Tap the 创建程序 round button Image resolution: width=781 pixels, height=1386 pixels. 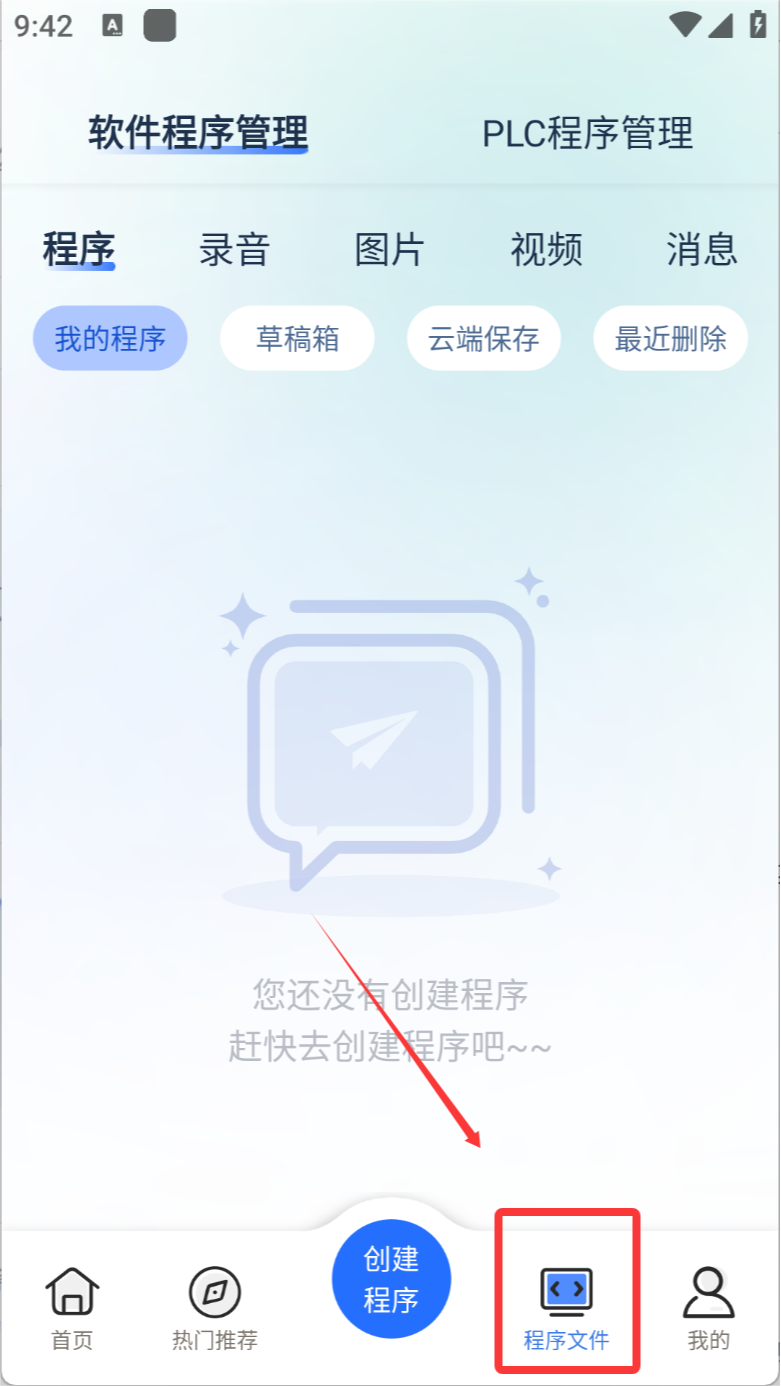pos(391,1279)
